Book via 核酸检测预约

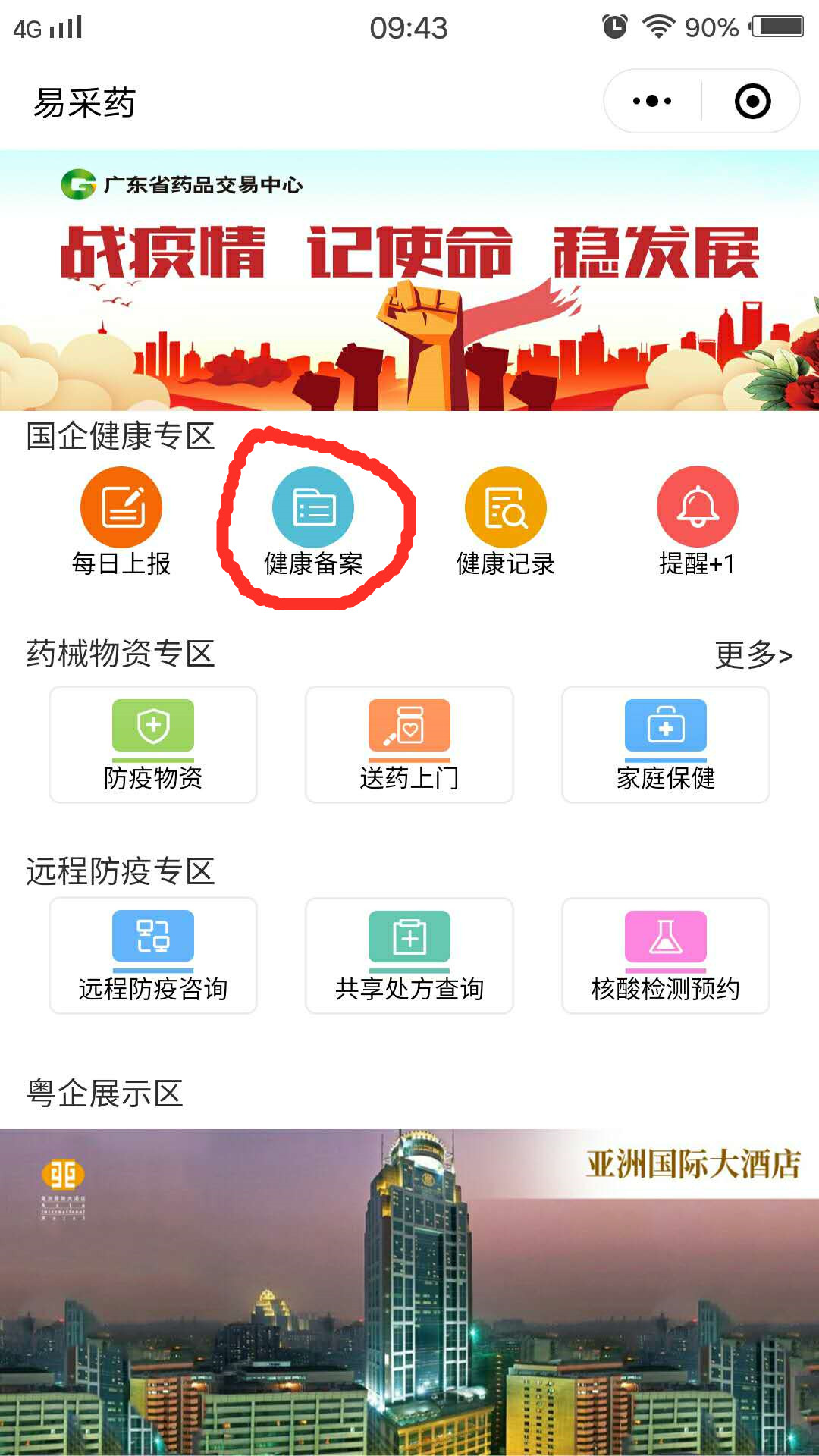pos(666,955)
